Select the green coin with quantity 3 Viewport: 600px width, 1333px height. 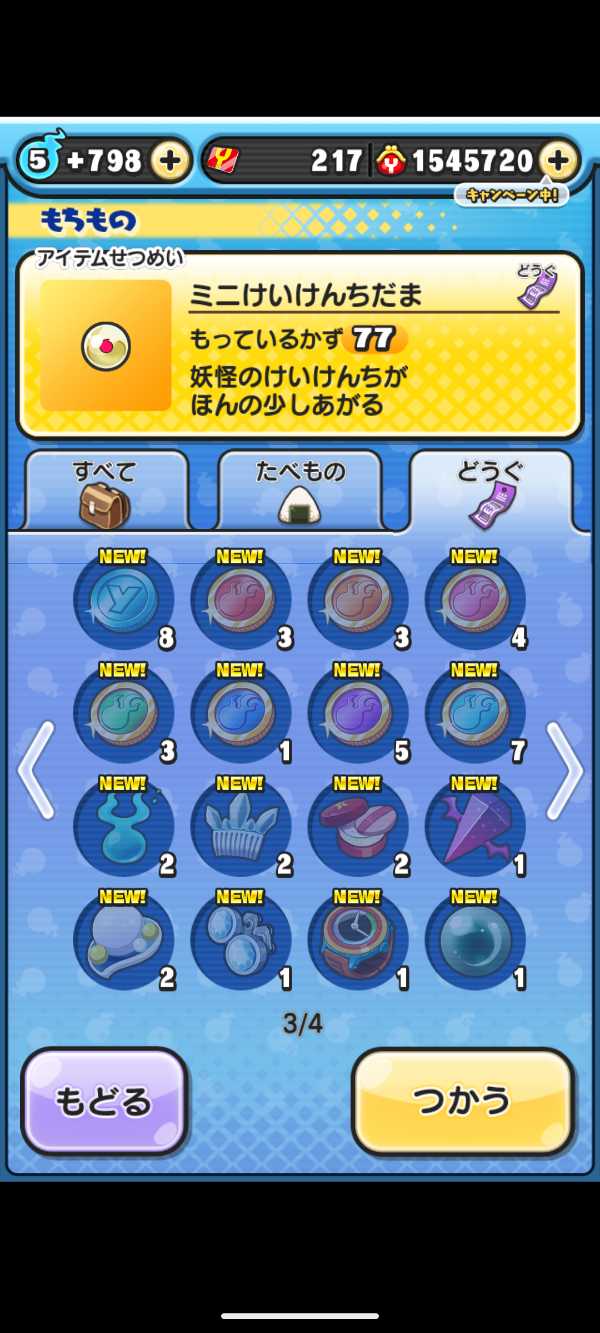tap(123, 714)
